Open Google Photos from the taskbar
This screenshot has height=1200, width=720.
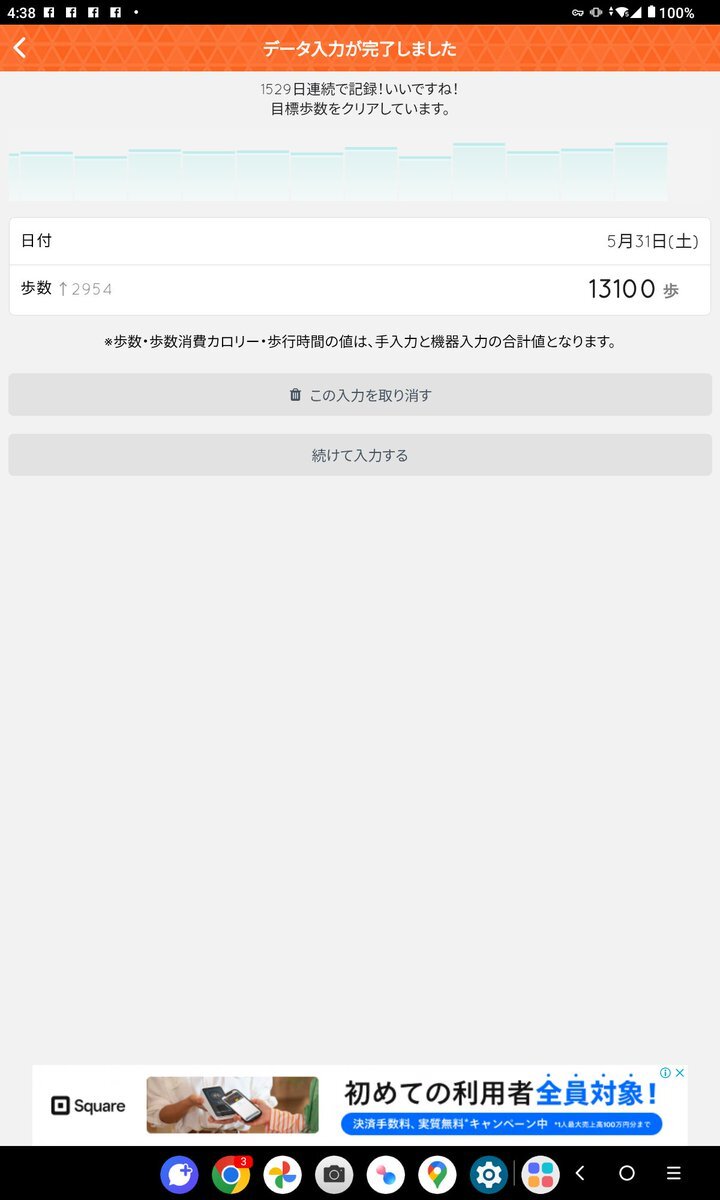click(283, 1174)
